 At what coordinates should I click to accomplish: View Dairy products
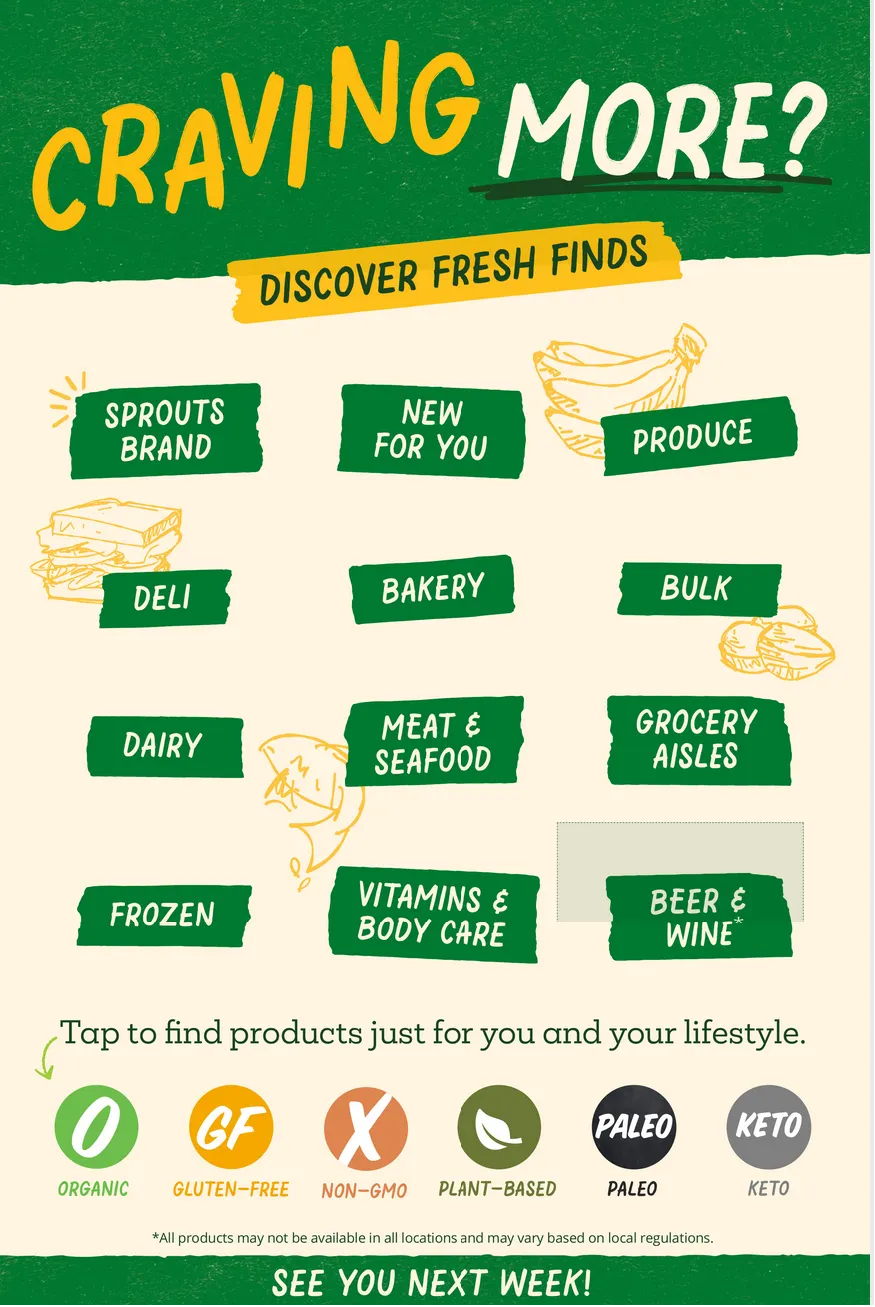[164, 746]
